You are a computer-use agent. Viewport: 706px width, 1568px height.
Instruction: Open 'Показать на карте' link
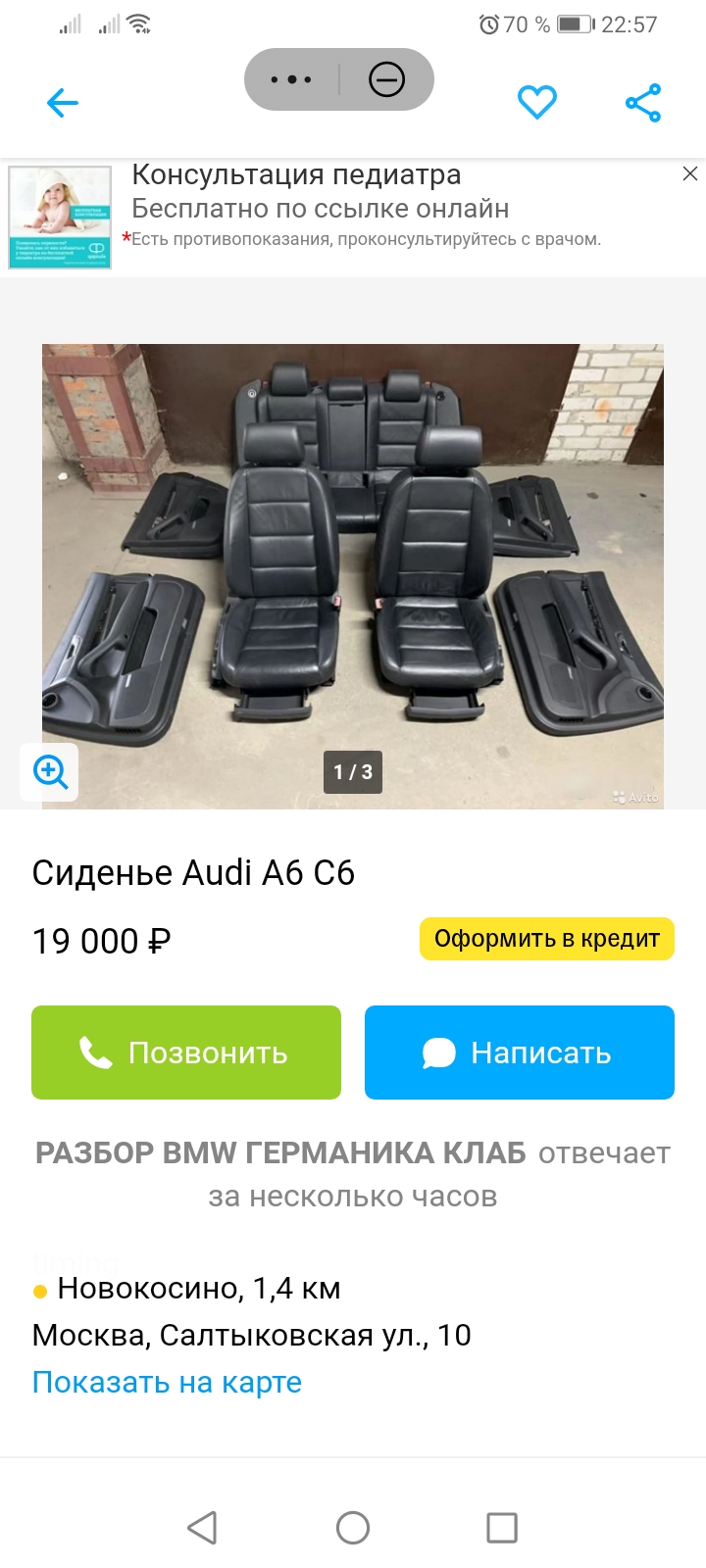[x=167, y=1382]
